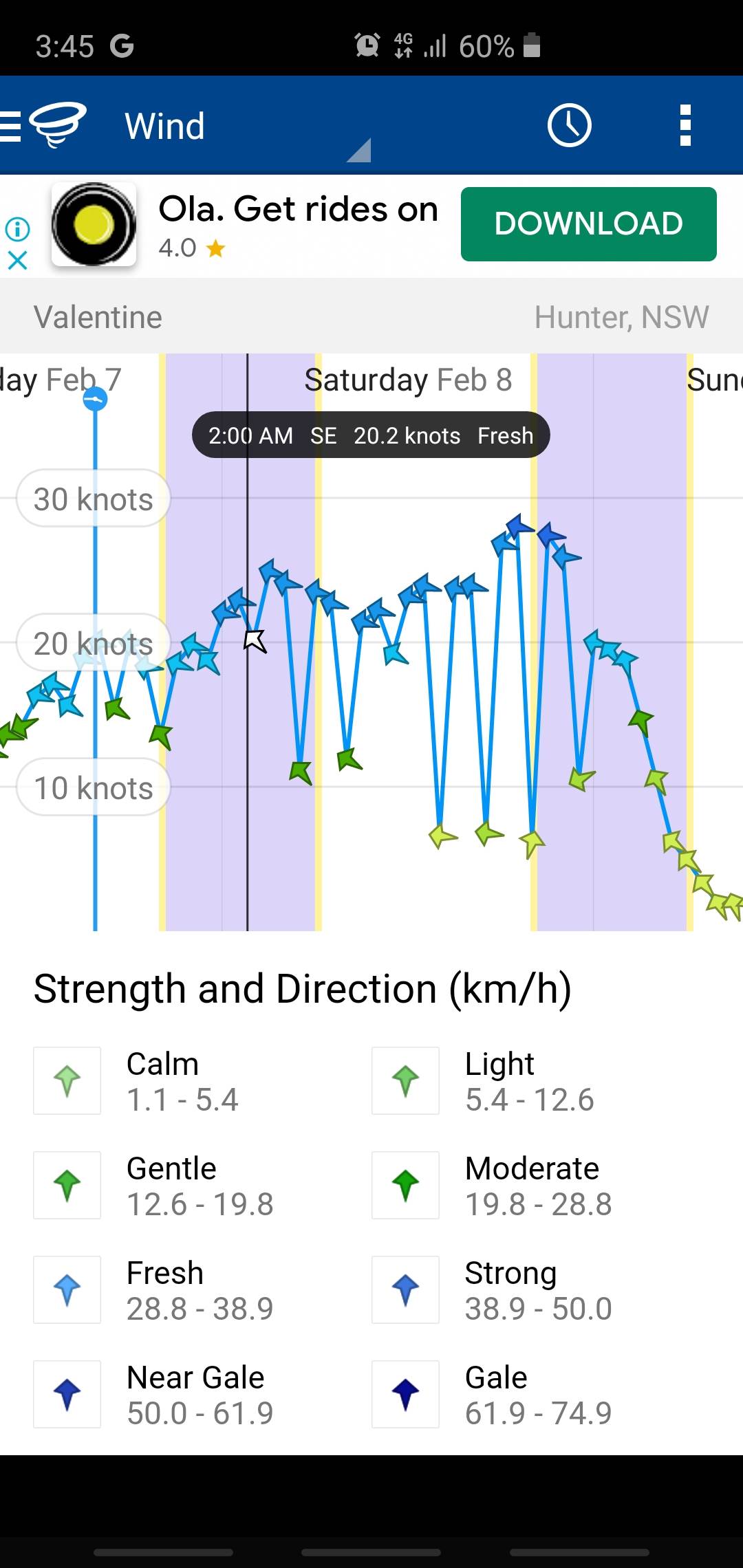
Task: Open the three-dot overflow menu
Action: [685, 126]
